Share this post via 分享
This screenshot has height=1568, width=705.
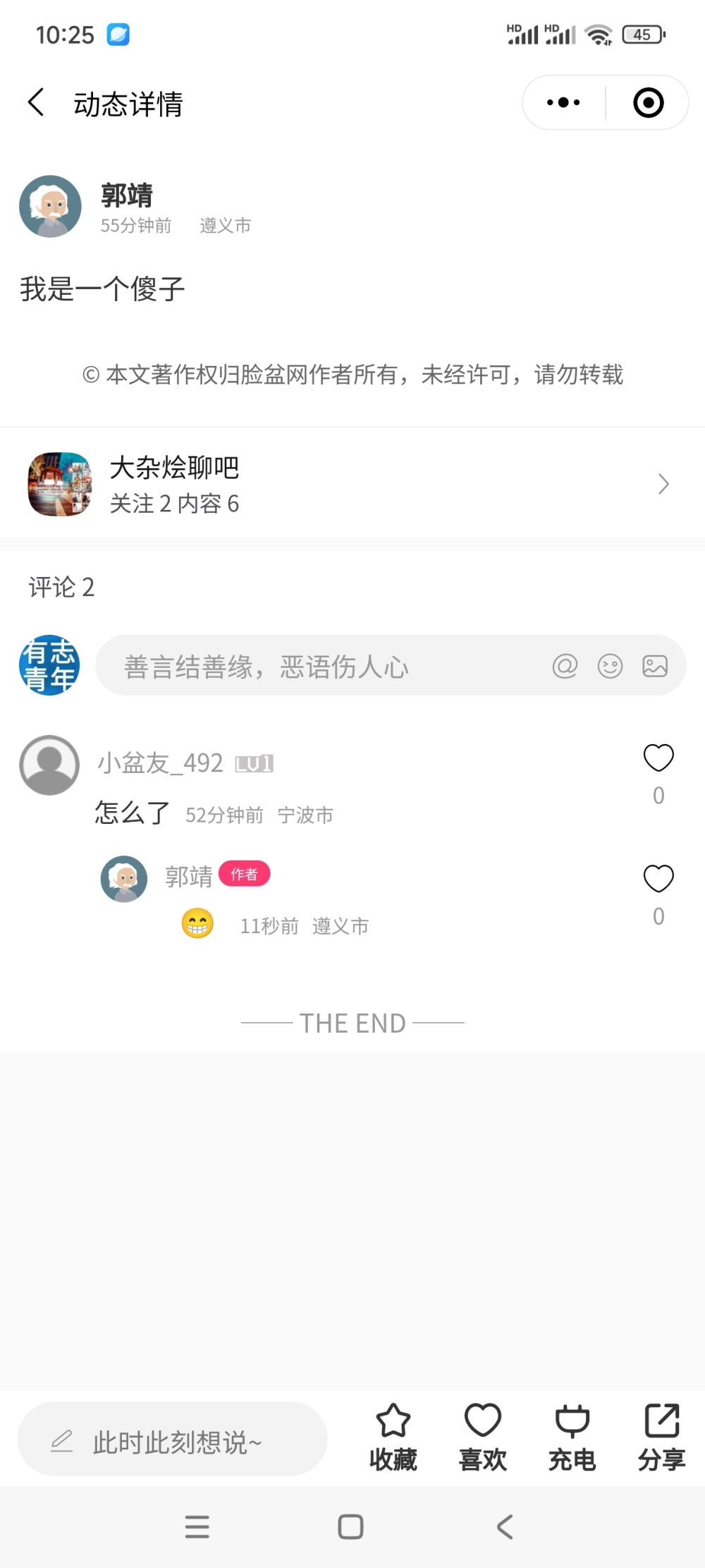[661, 1436]
